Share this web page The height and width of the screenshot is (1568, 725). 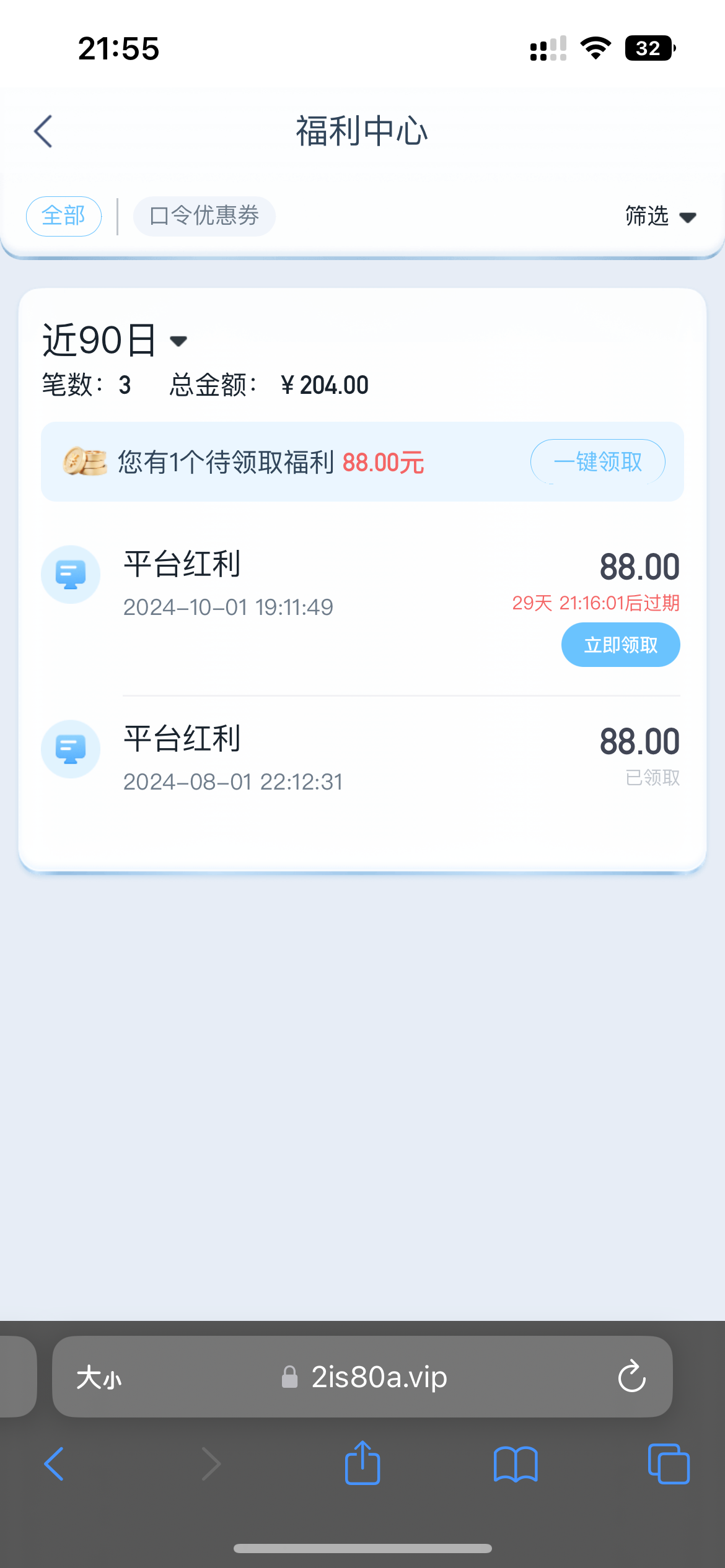point(362,1463)
